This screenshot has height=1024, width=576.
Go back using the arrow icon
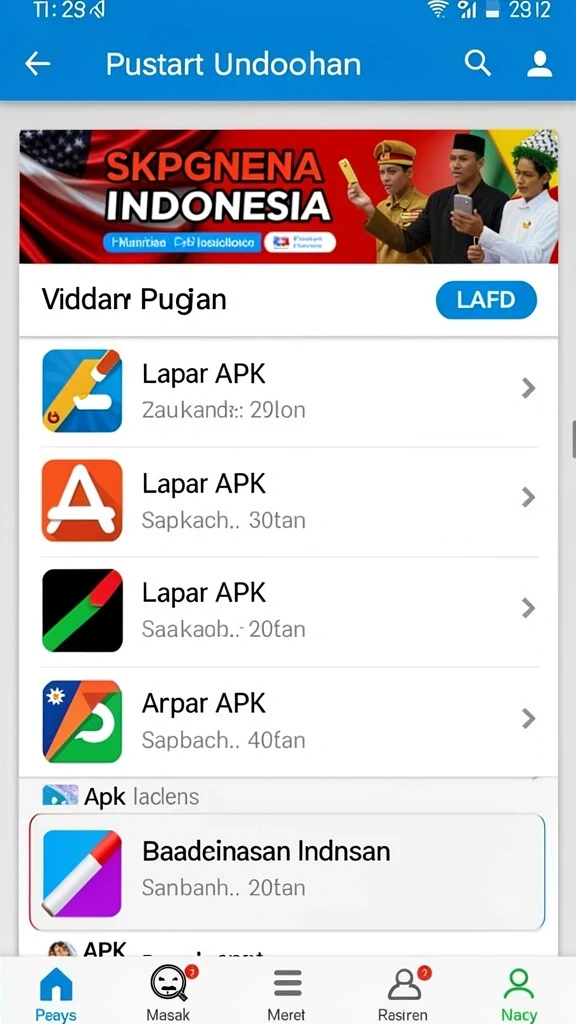[x=38, y=64]
